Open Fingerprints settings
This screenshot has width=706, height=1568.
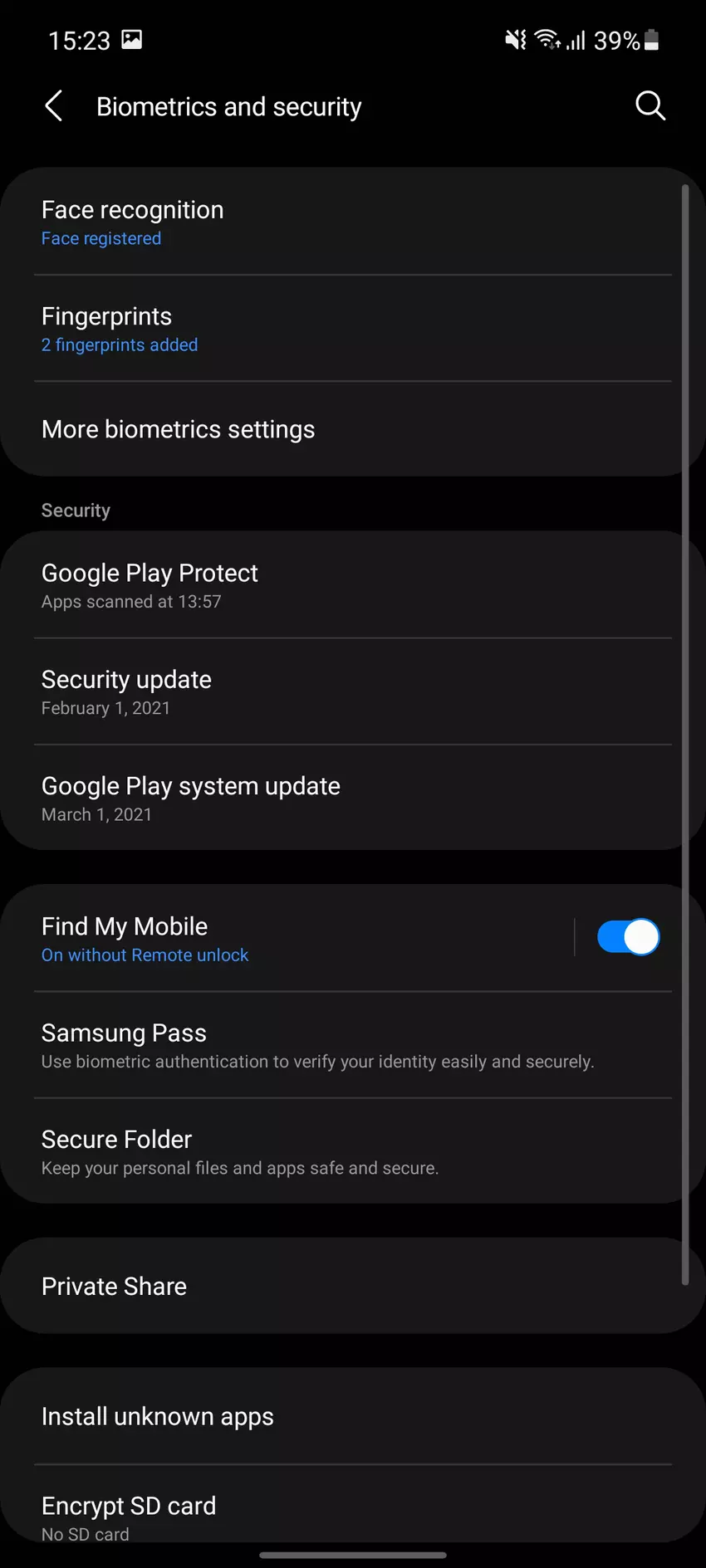332,329
